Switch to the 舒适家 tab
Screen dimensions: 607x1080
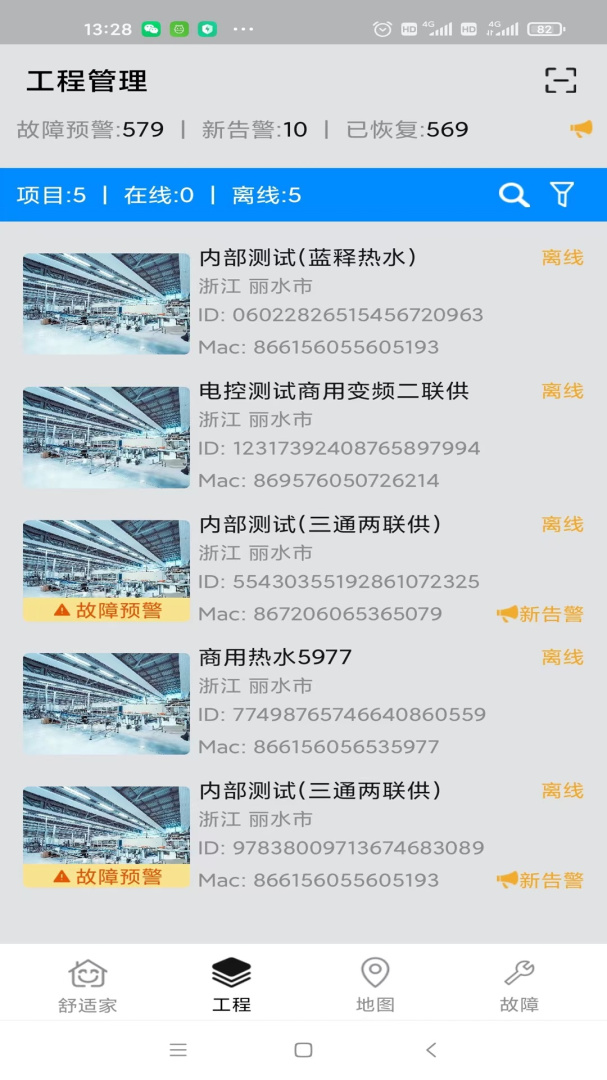pos(87,985)
